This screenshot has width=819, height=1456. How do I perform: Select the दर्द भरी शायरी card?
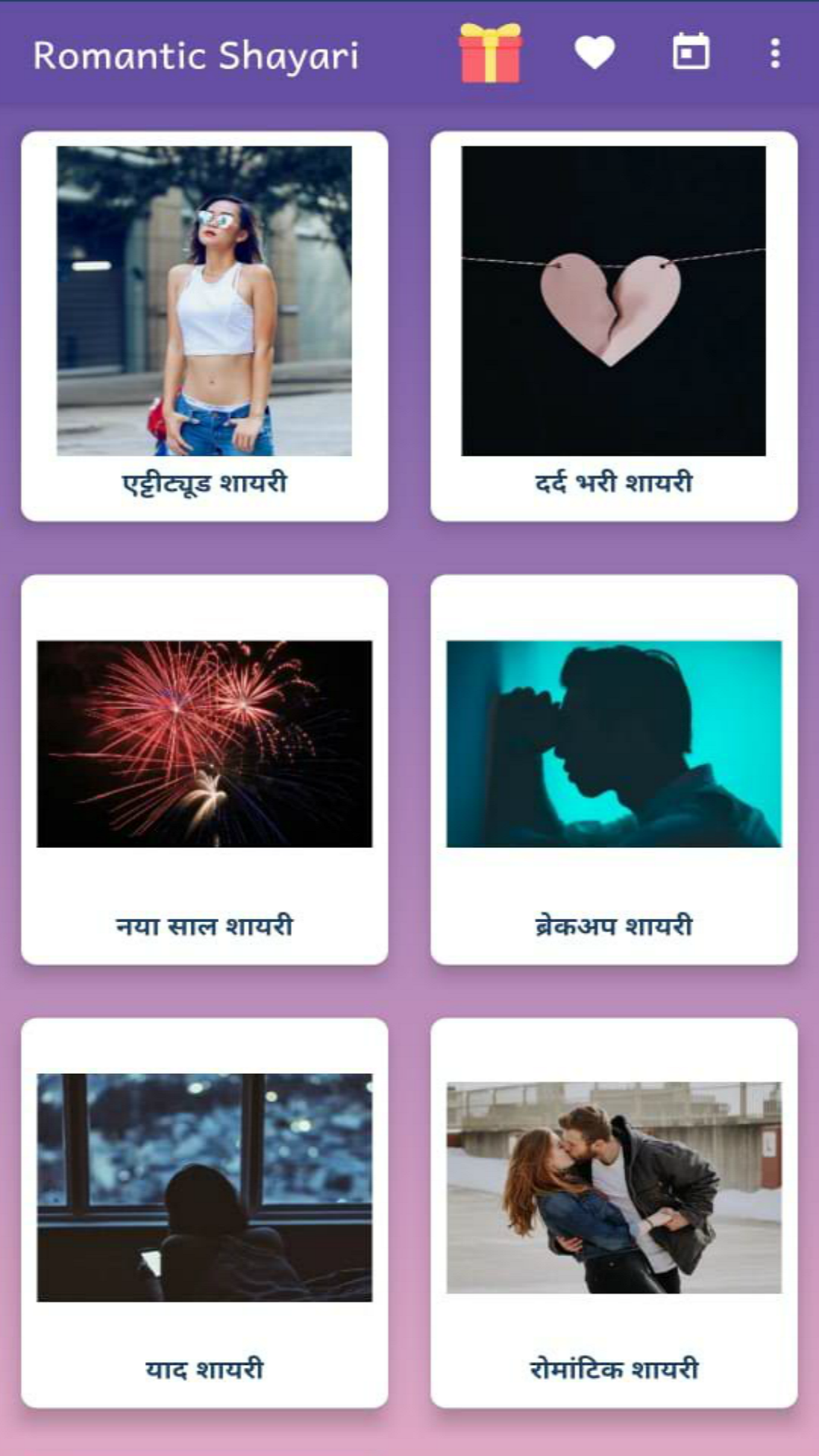coord(614,326)
